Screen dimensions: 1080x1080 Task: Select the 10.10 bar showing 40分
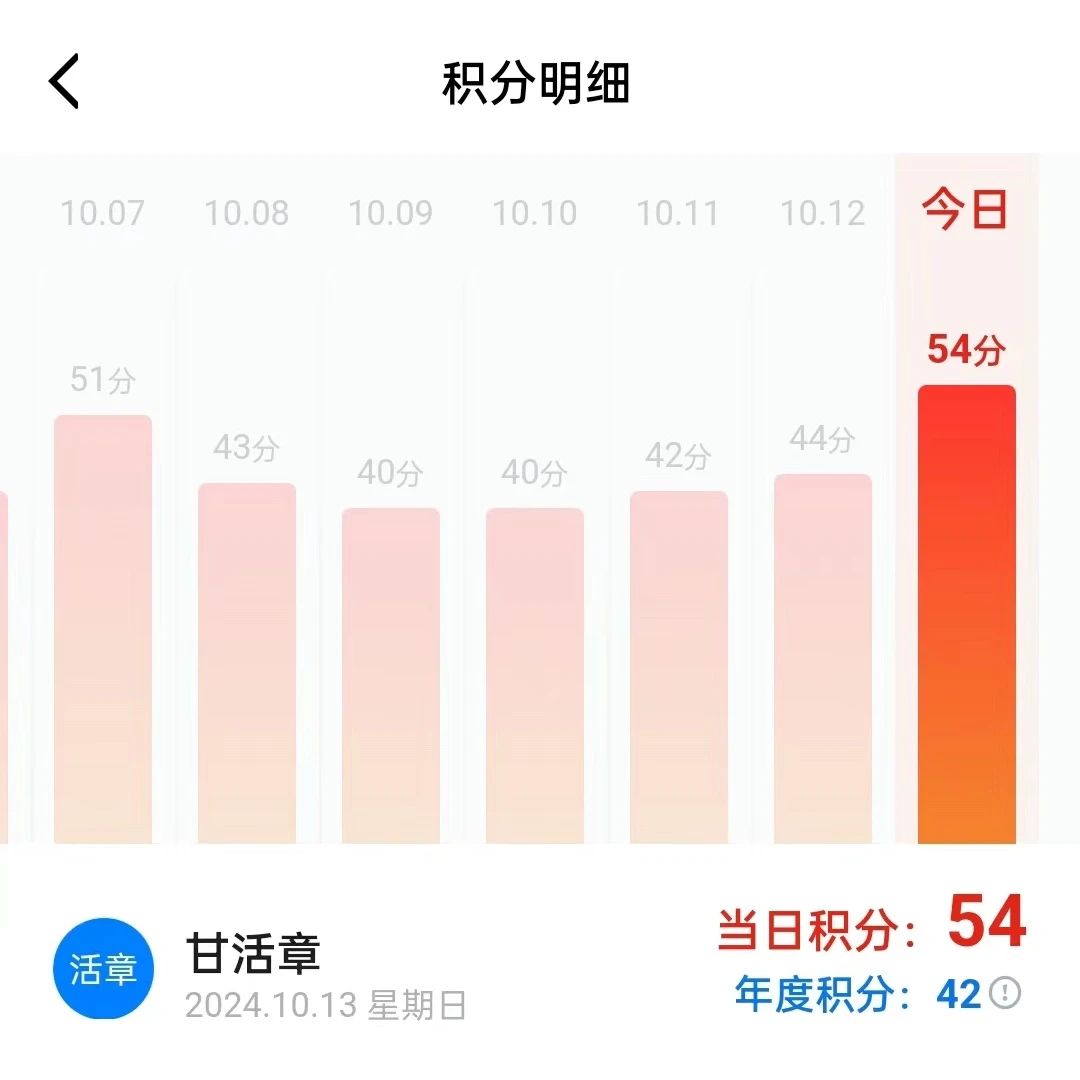535,676
